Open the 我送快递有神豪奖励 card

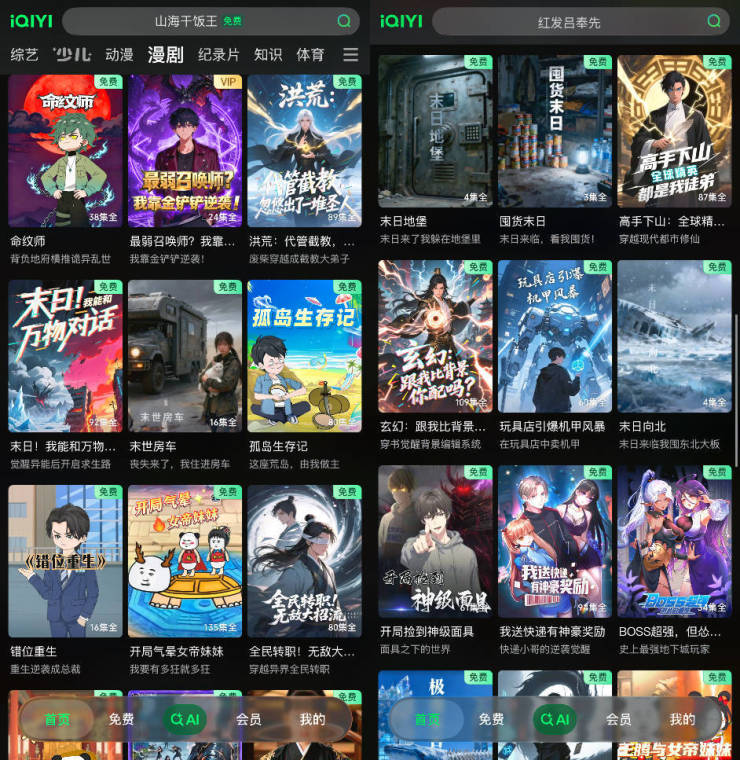[x=555, y=540]
